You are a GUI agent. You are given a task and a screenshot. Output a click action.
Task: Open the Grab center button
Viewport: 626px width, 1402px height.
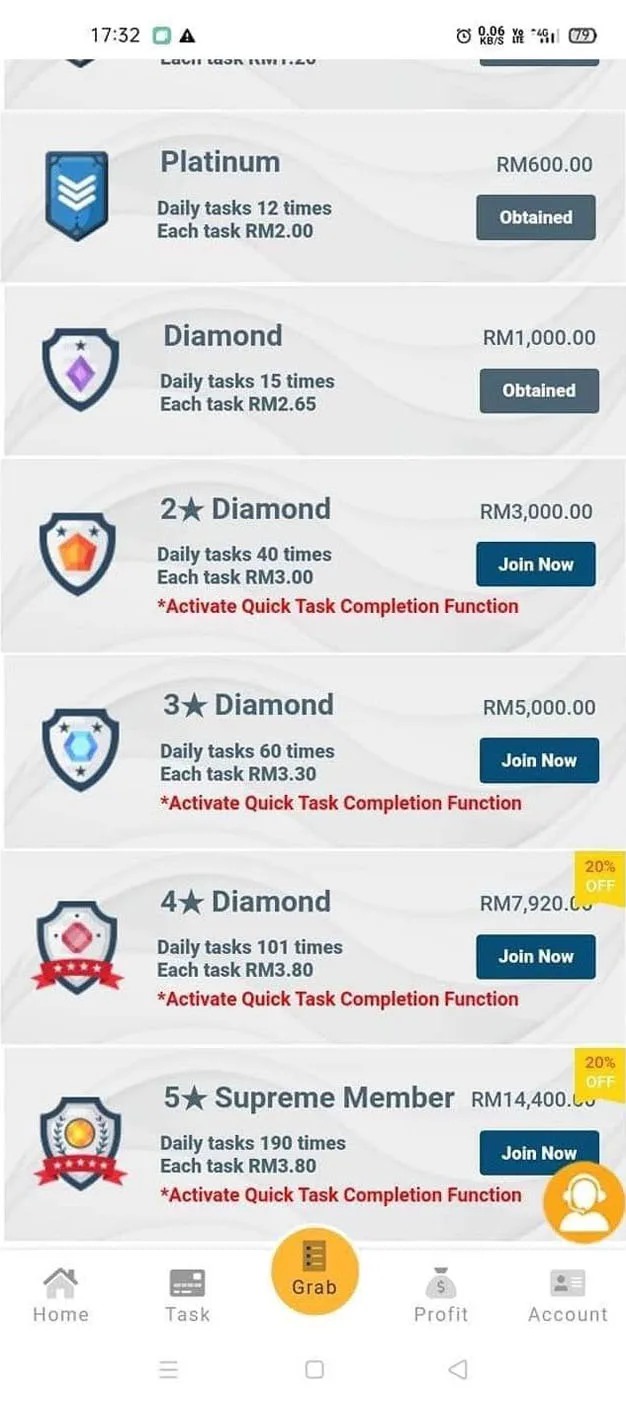314,1270
